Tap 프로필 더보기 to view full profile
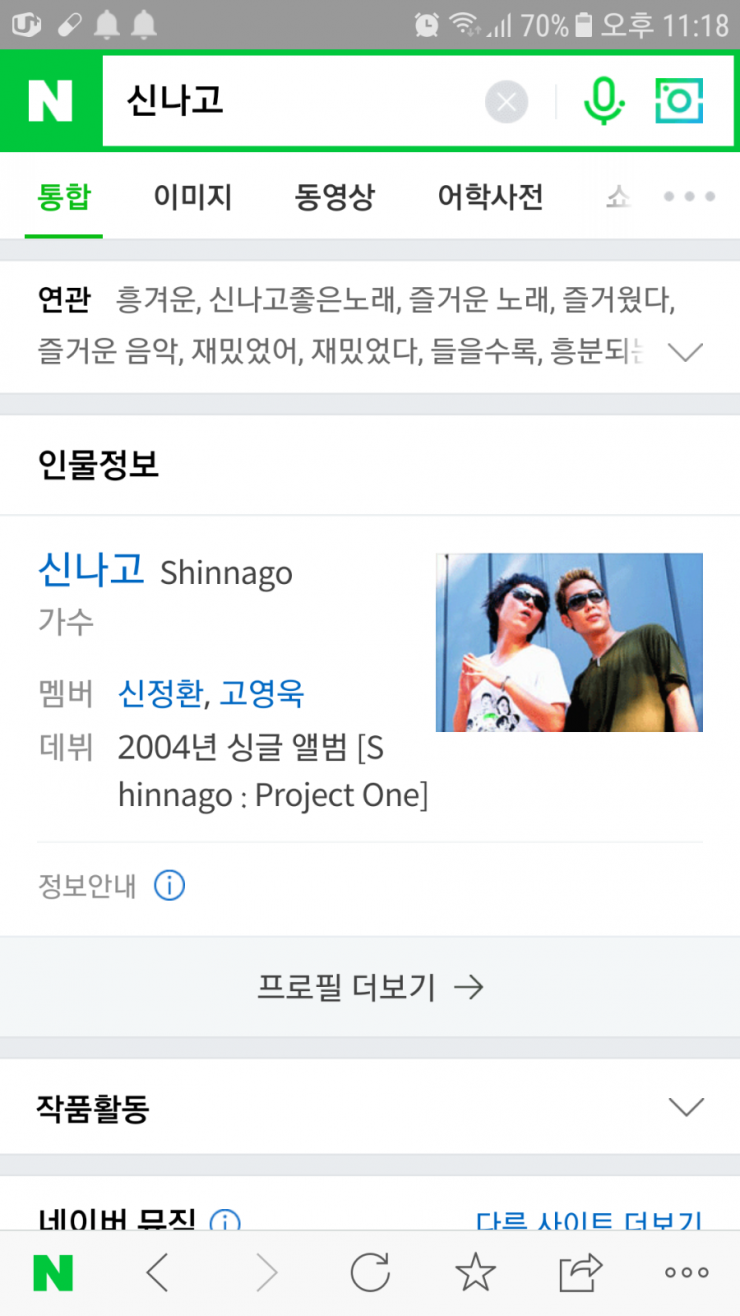This screenshot has width=740, height=1316. tap(370, 988)
